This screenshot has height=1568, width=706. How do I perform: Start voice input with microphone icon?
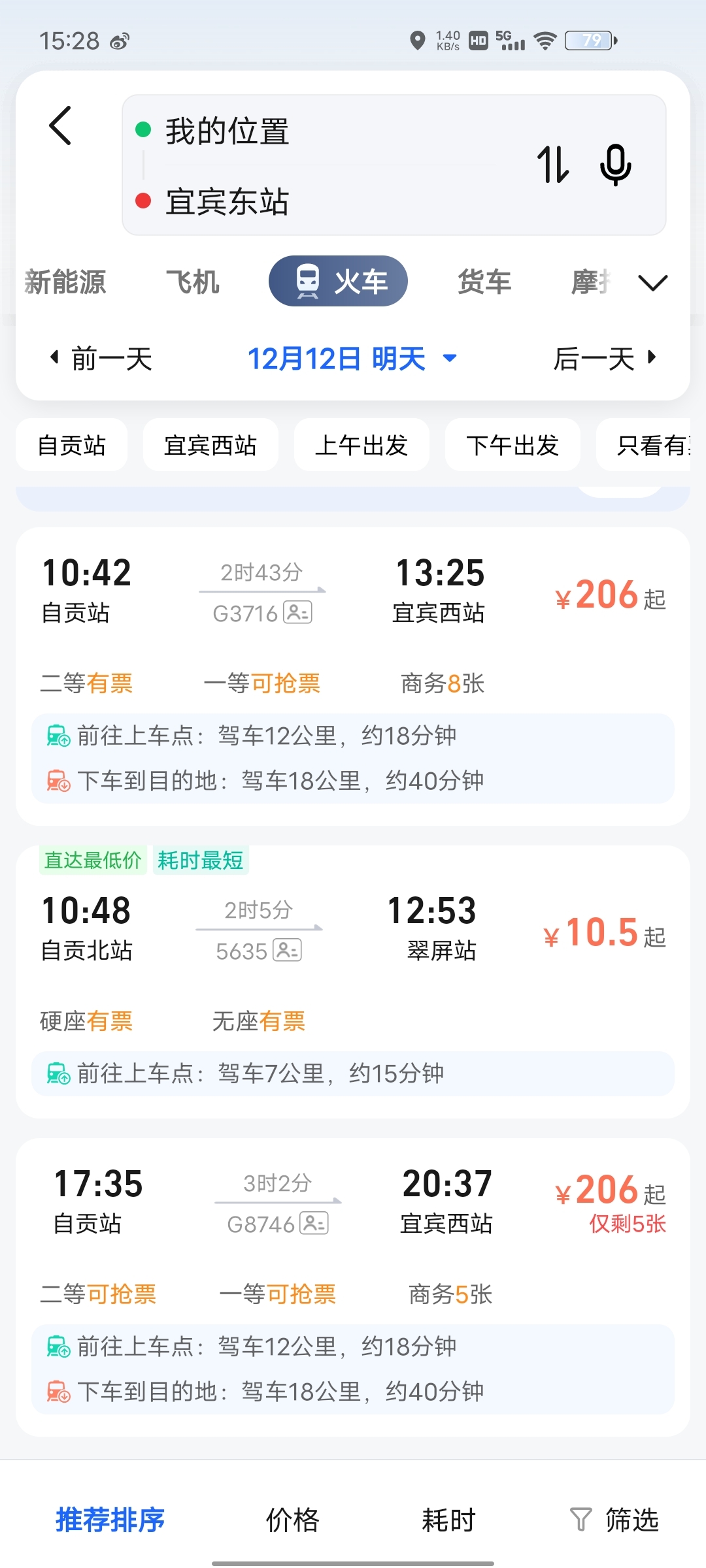coord(615,165)
